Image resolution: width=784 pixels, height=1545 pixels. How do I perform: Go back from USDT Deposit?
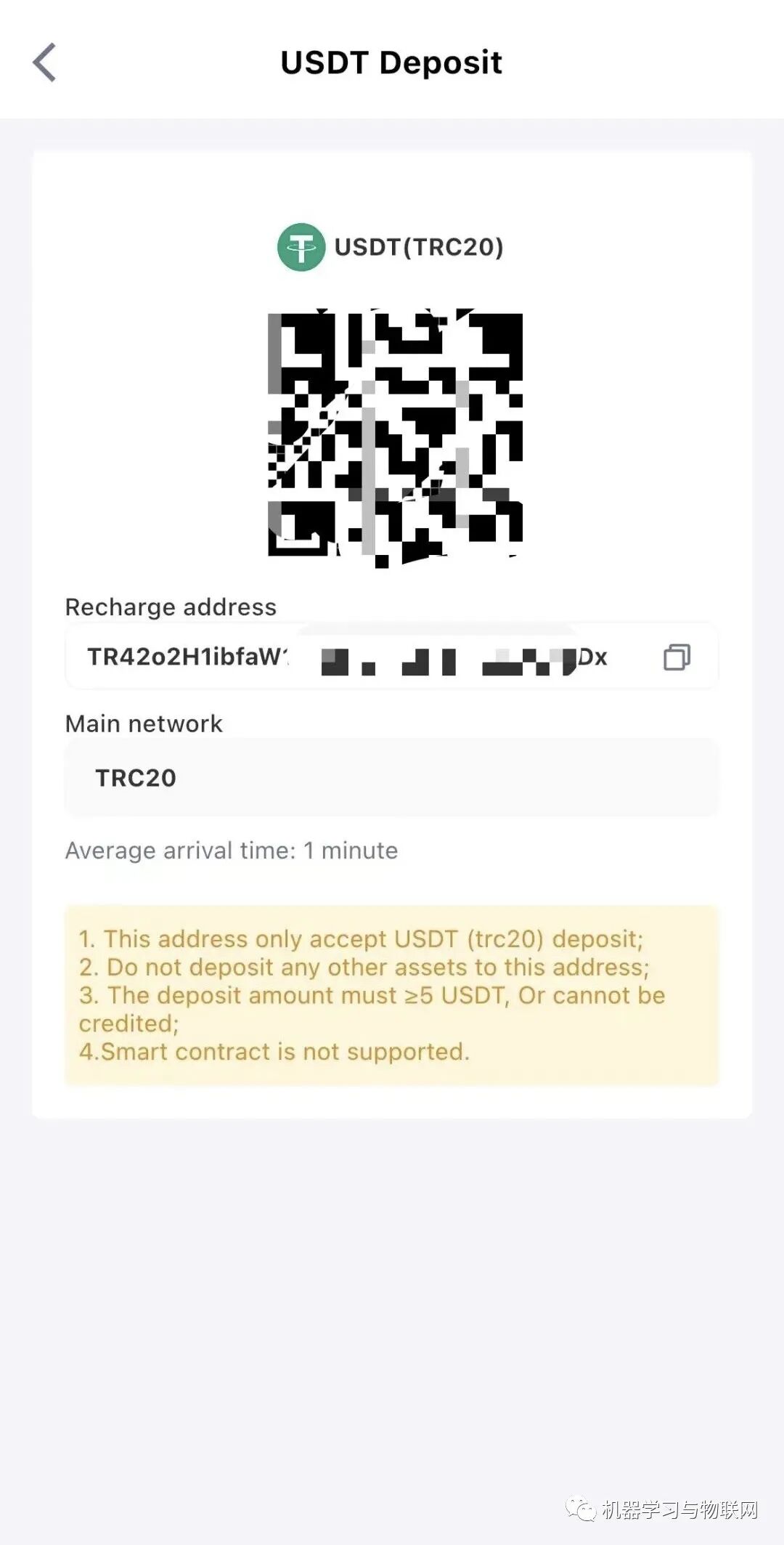pyautogui.click(x=45, y=62)
